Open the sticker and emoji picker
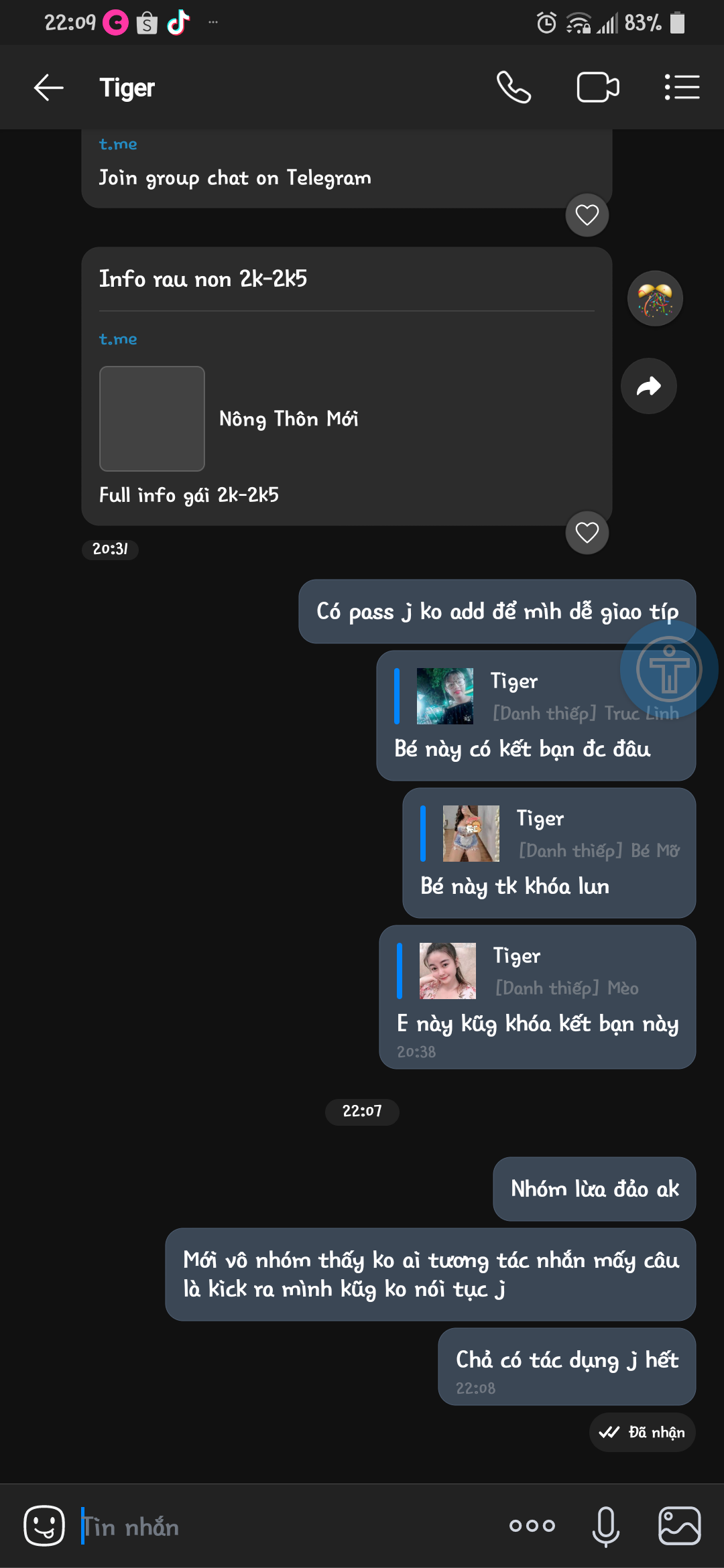The image size is (724, 1568). coord(44,1526)
